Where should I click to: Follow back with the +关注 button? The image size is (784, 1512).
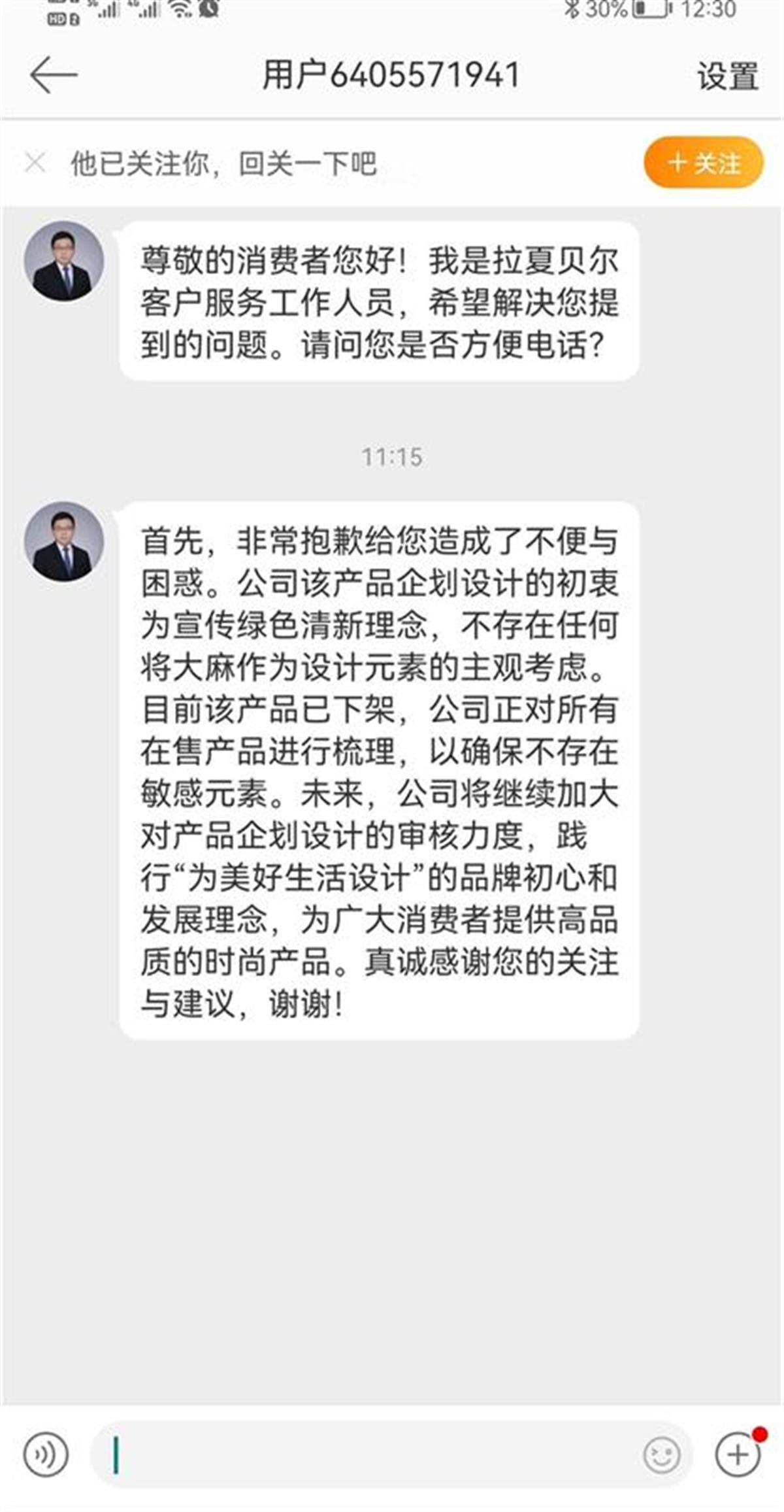704,162
